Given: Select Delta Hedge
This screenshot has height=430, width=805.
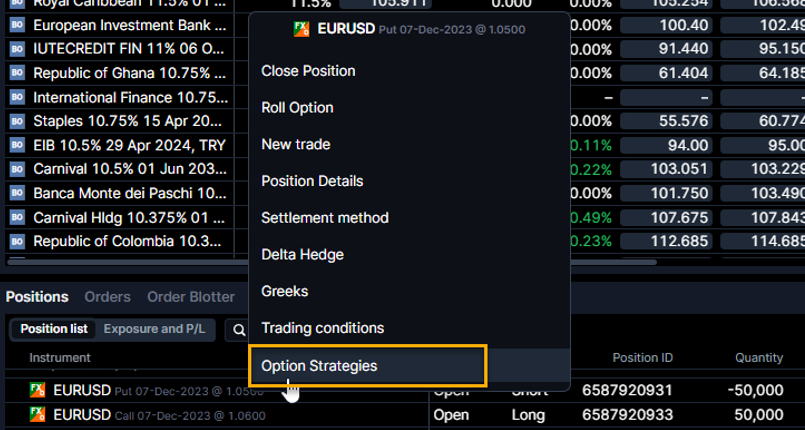Looking at the screenshot, I should coord(302,255).
